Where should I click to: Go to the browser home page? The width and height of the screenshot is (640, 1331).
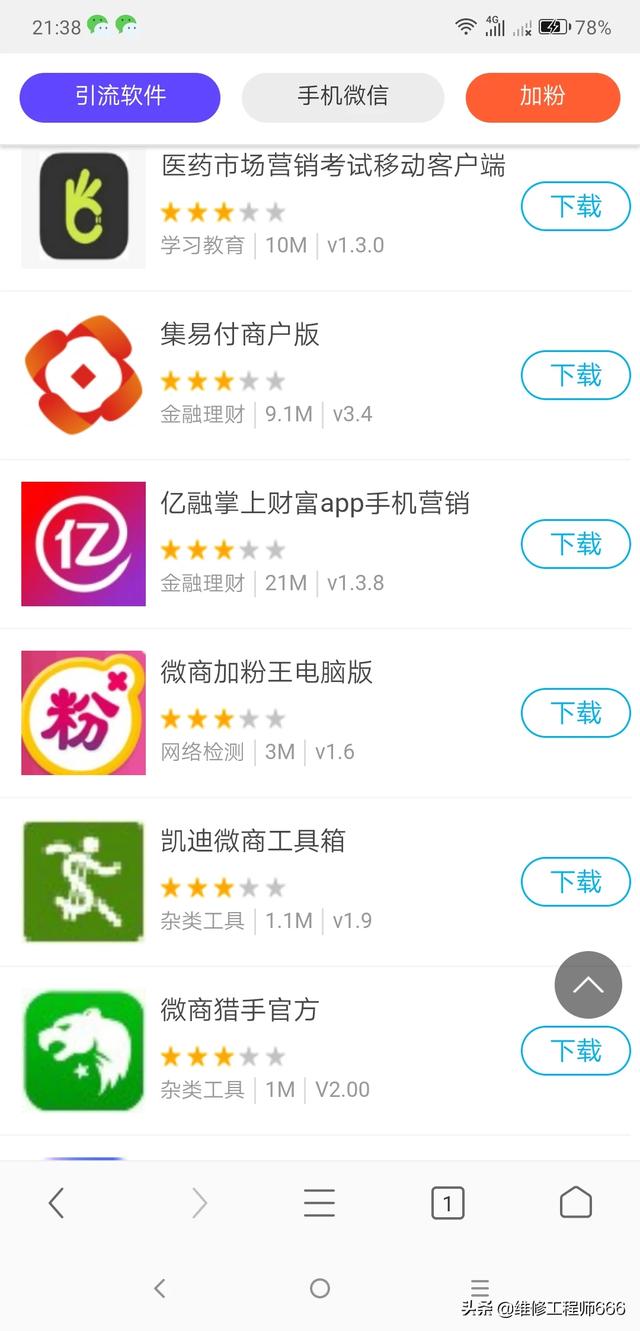click(x=576, y=1203)
